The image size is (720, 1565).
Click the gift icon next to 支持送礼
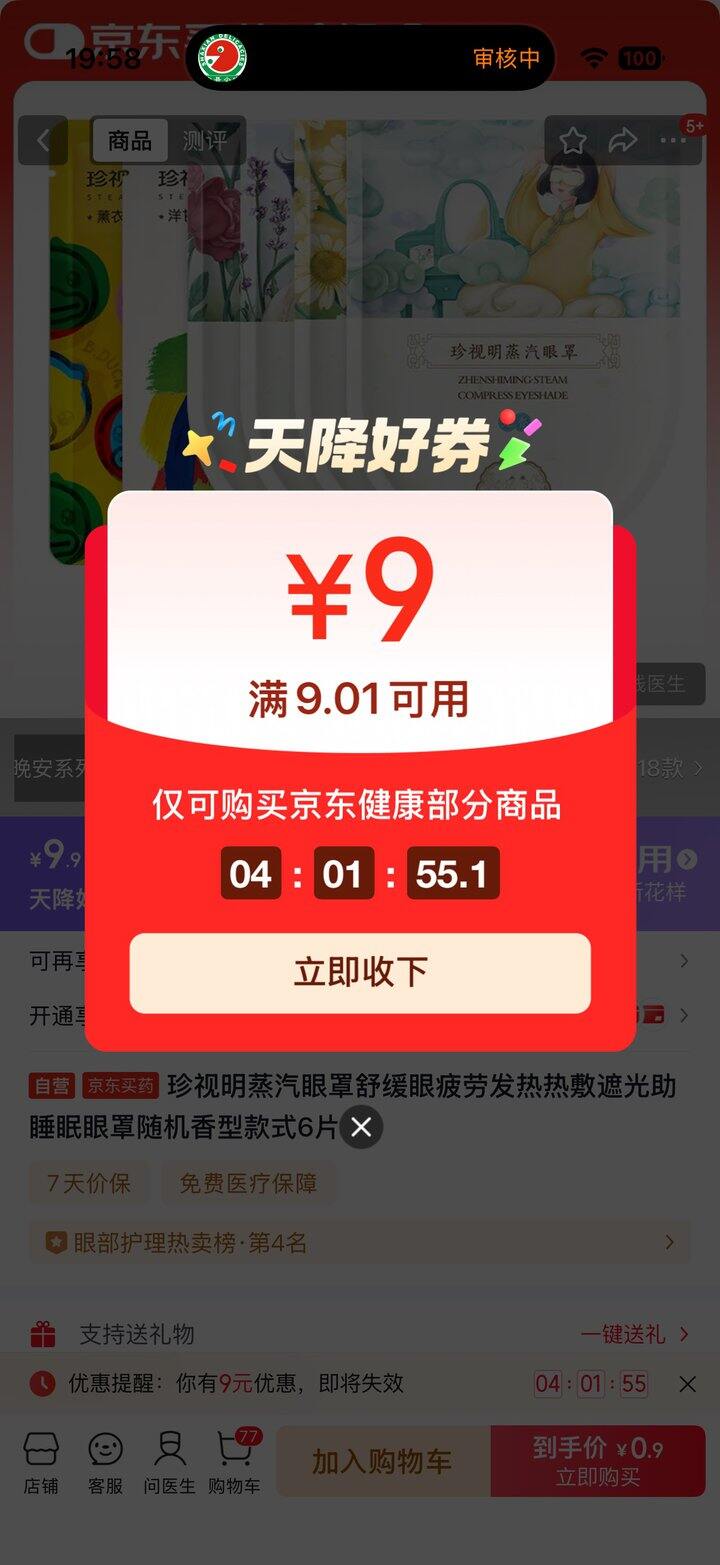42,1334
